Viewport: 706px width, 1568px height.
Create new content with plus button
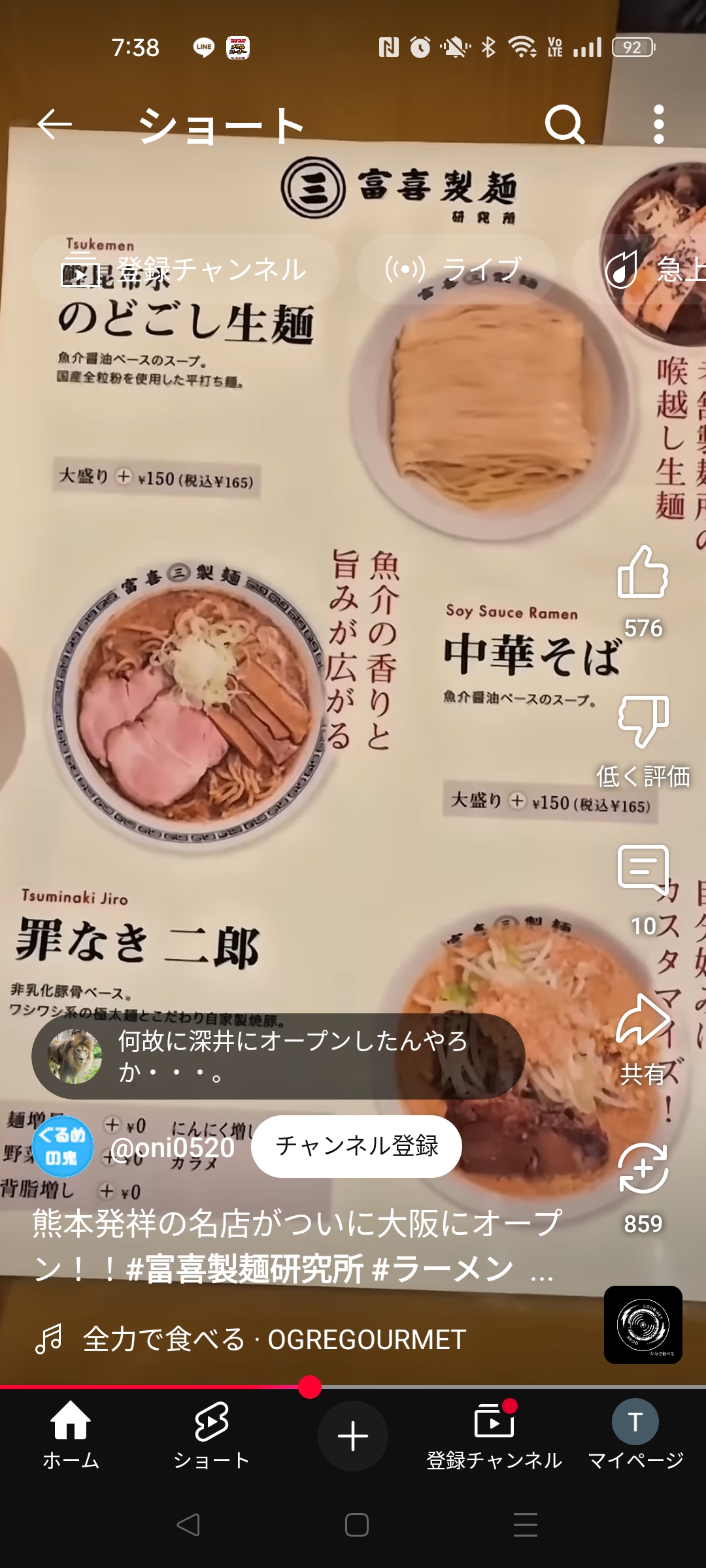[x=353, y=1436]
